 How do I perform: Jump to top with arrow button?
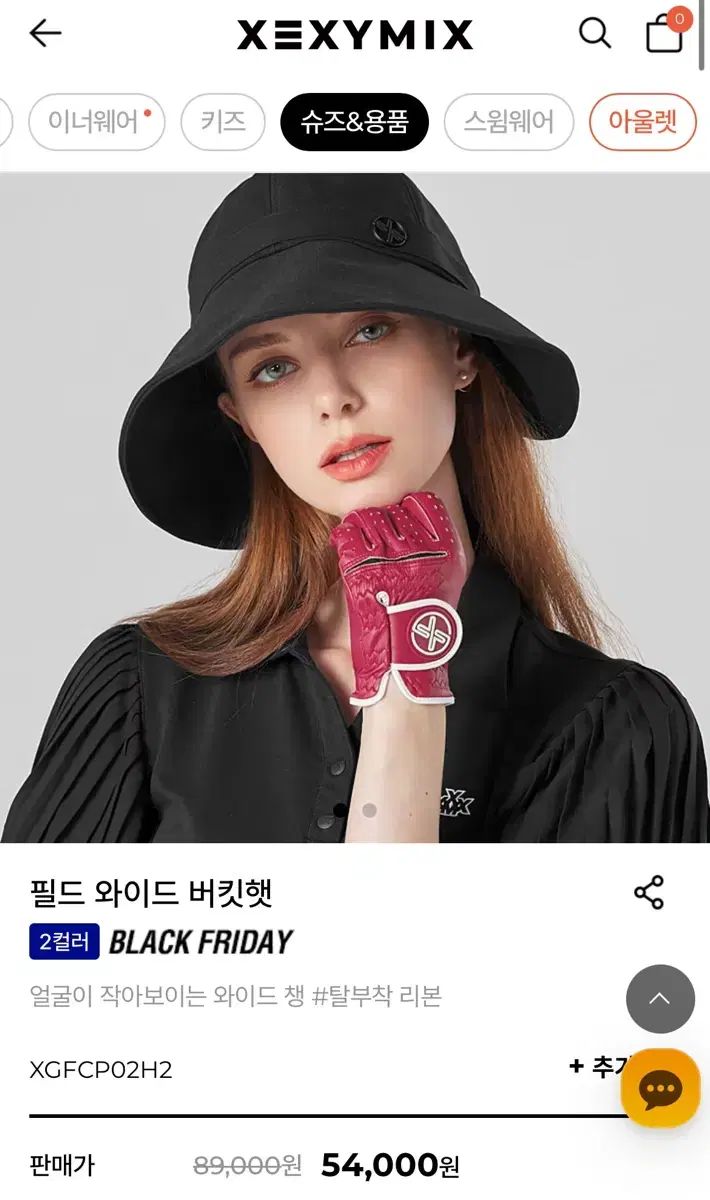[660, 998]
